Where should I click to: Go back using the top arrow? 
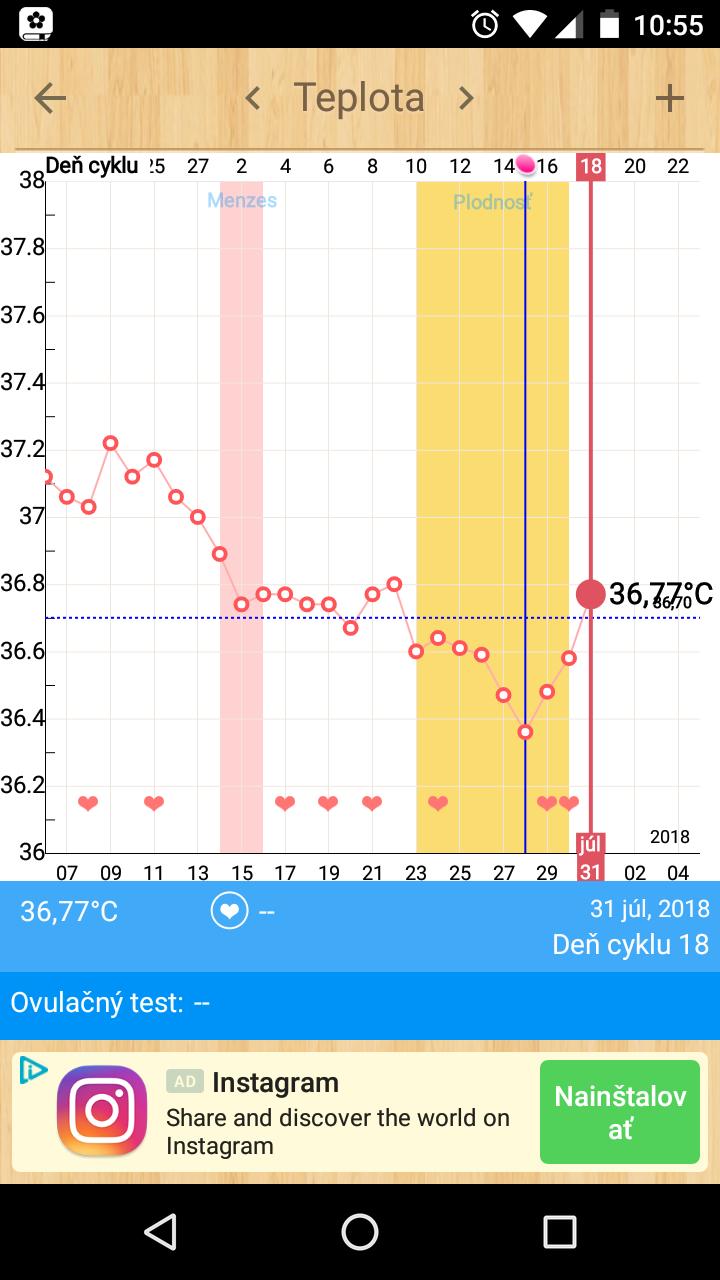[x=50, y=98]
